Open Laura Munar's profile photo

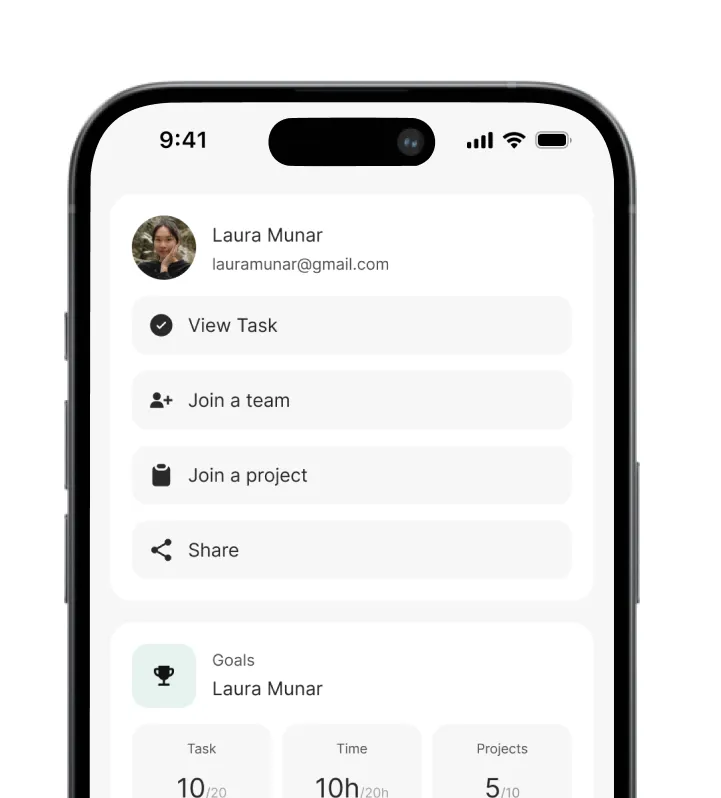coord(164,248)
